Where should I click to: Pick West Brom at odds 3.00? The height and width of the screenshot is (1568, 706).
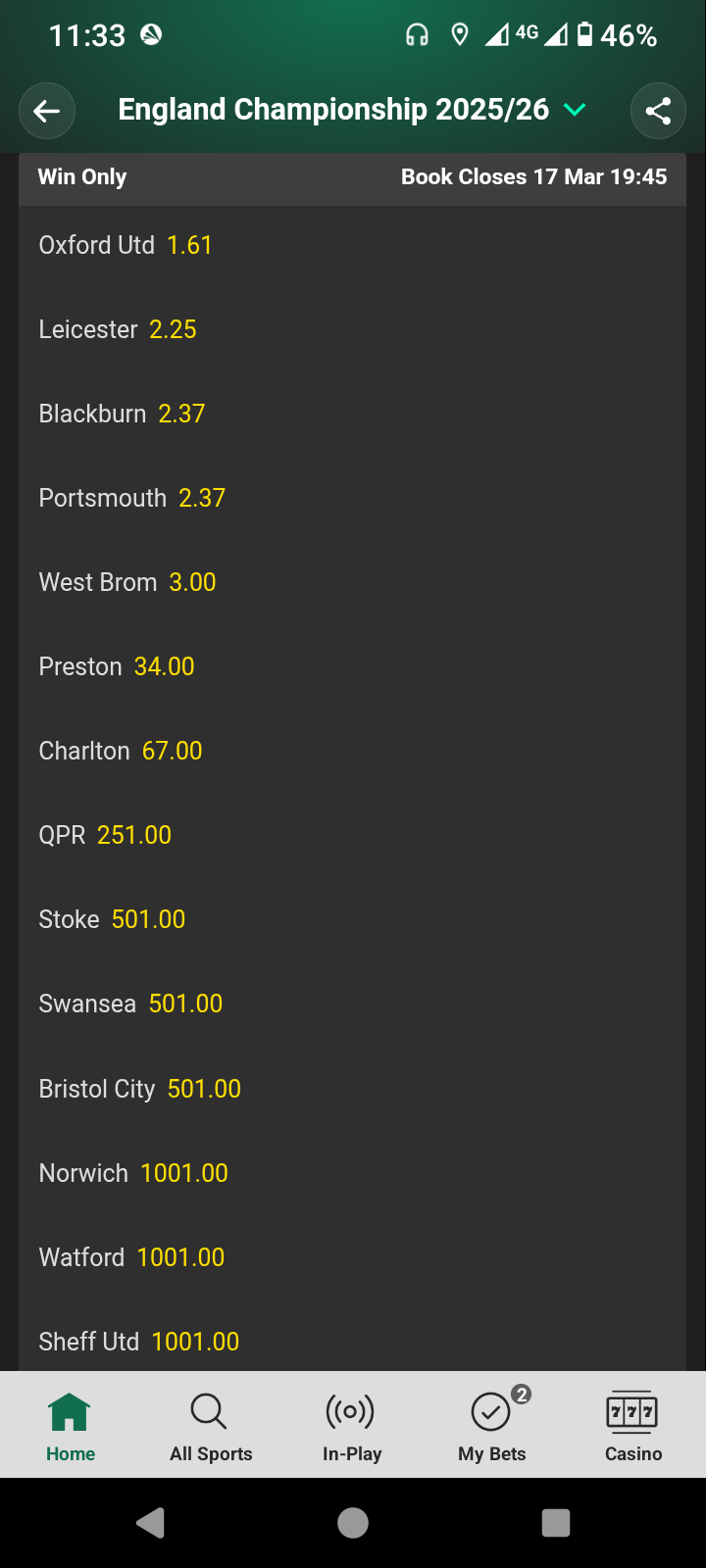[x=127, y=582]
